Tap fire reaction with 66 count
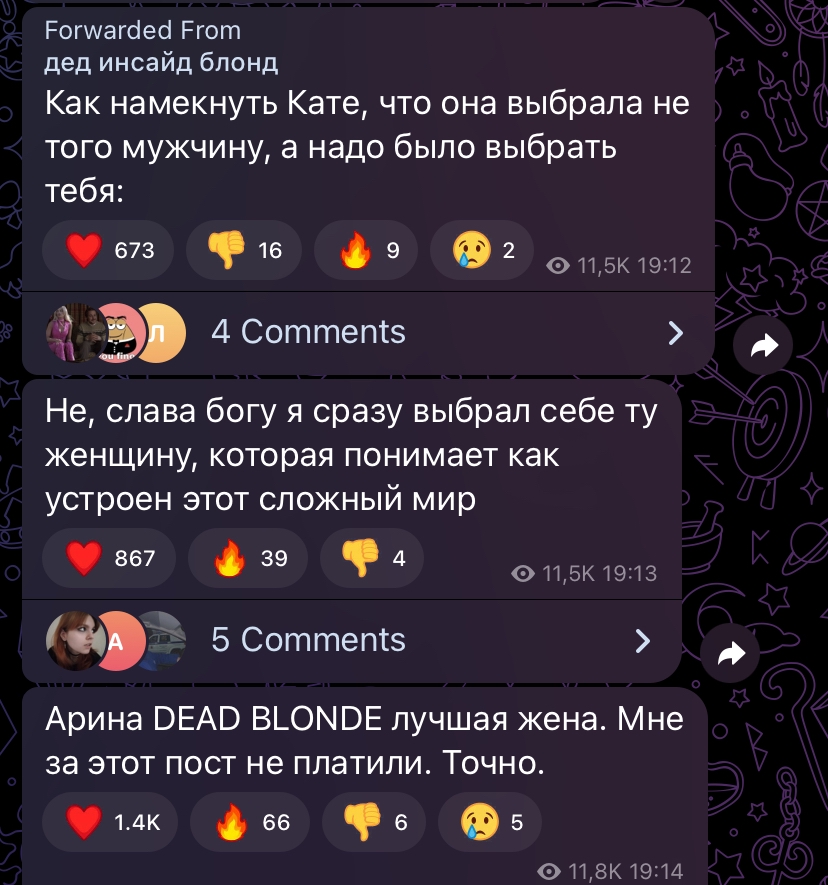Screen dimensions: 828x885 point(248,822)
